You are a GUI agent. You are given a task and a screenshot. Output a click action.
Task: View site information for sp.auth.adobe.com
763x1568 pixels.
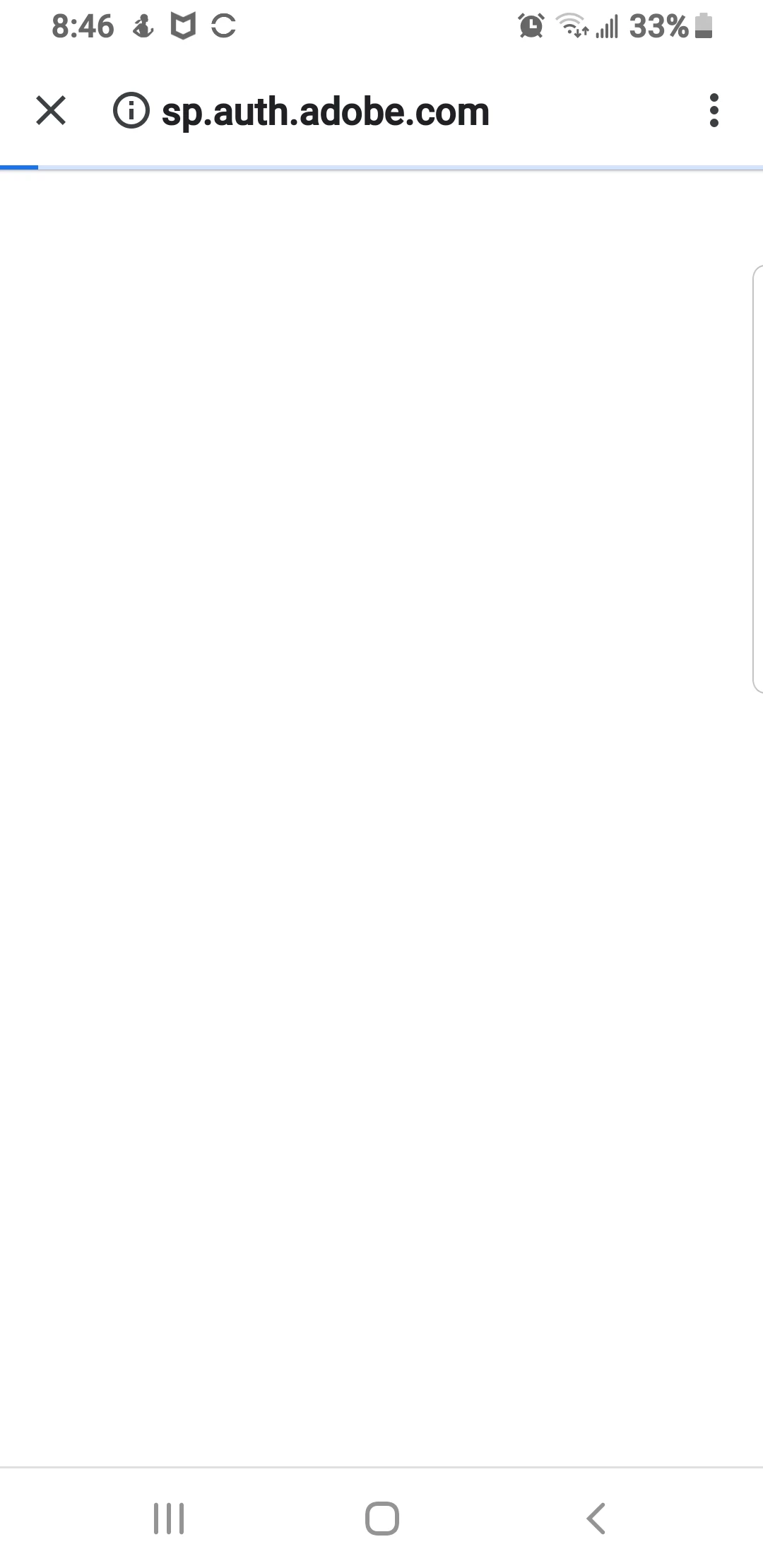(131, 111)
